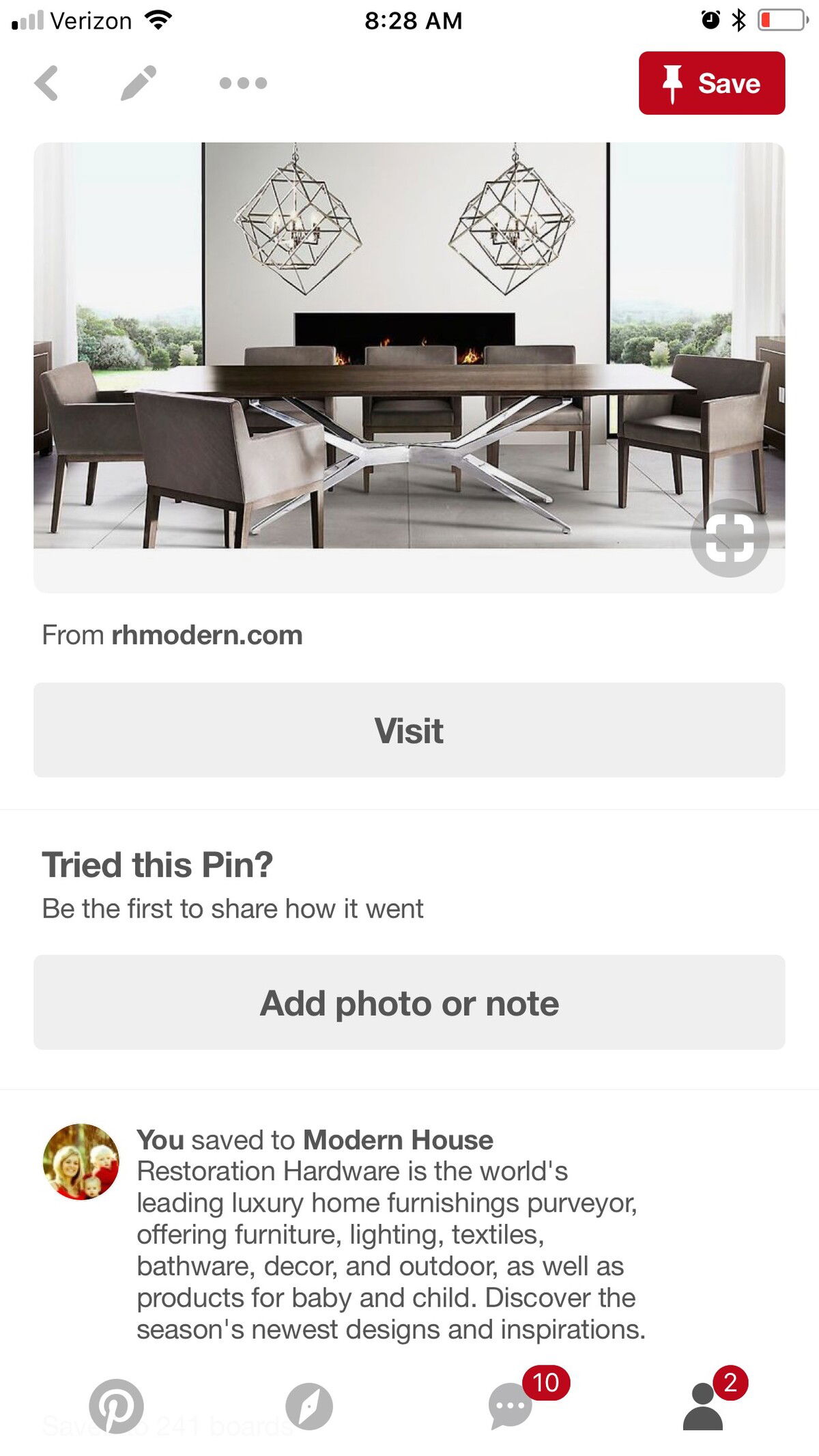Open your profile picture
Viewport: 819px width, 1456px height.
81,1162
